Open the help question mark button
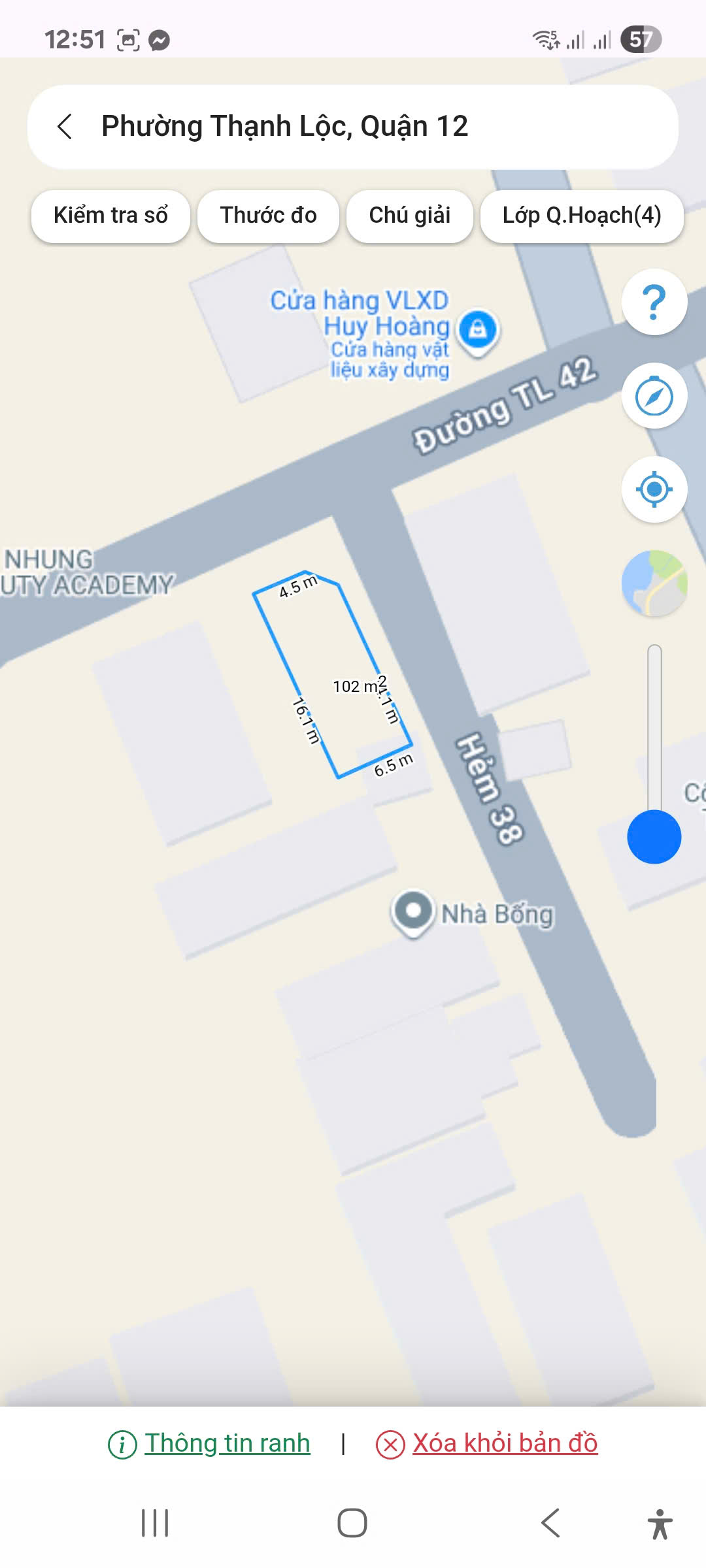Viewport: 706px width, 1568px height. tap(654, 302)
